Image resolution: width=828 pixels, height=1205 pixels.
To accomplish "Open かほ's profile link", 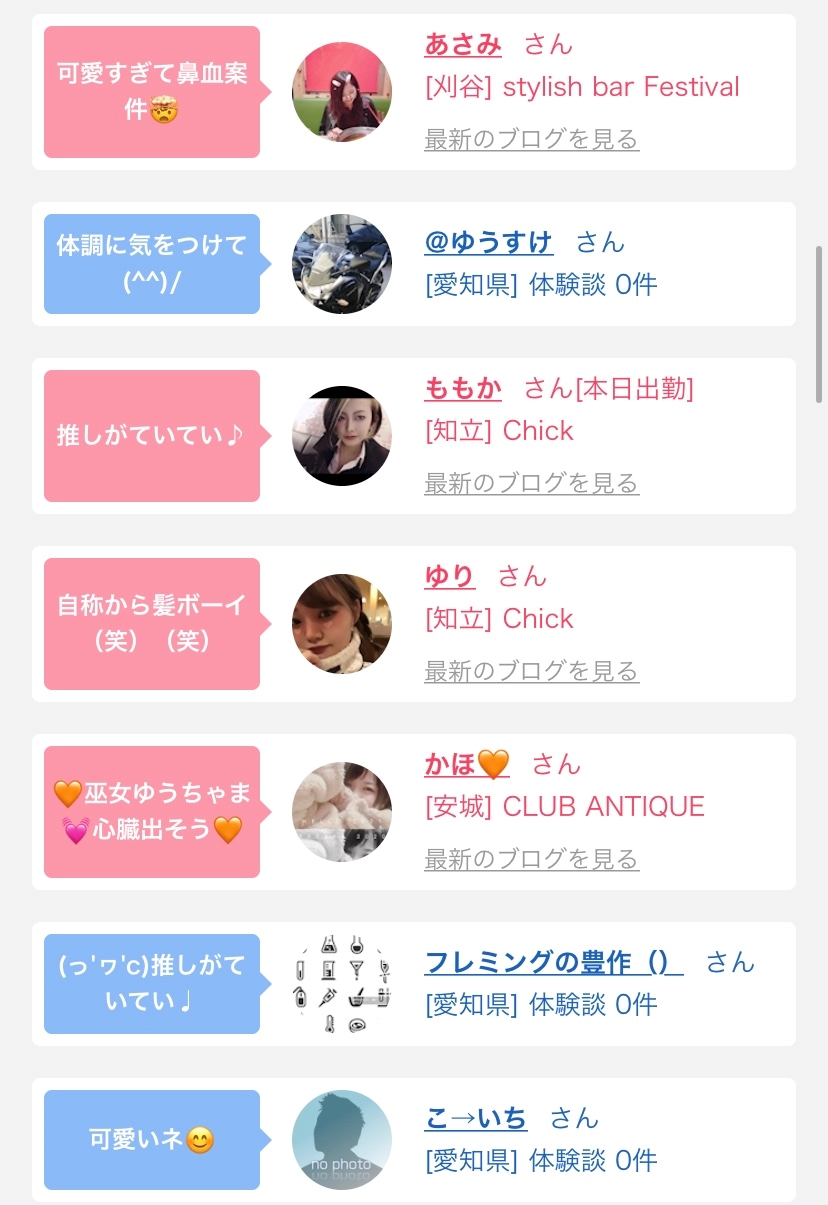I will tap(467, 764).
